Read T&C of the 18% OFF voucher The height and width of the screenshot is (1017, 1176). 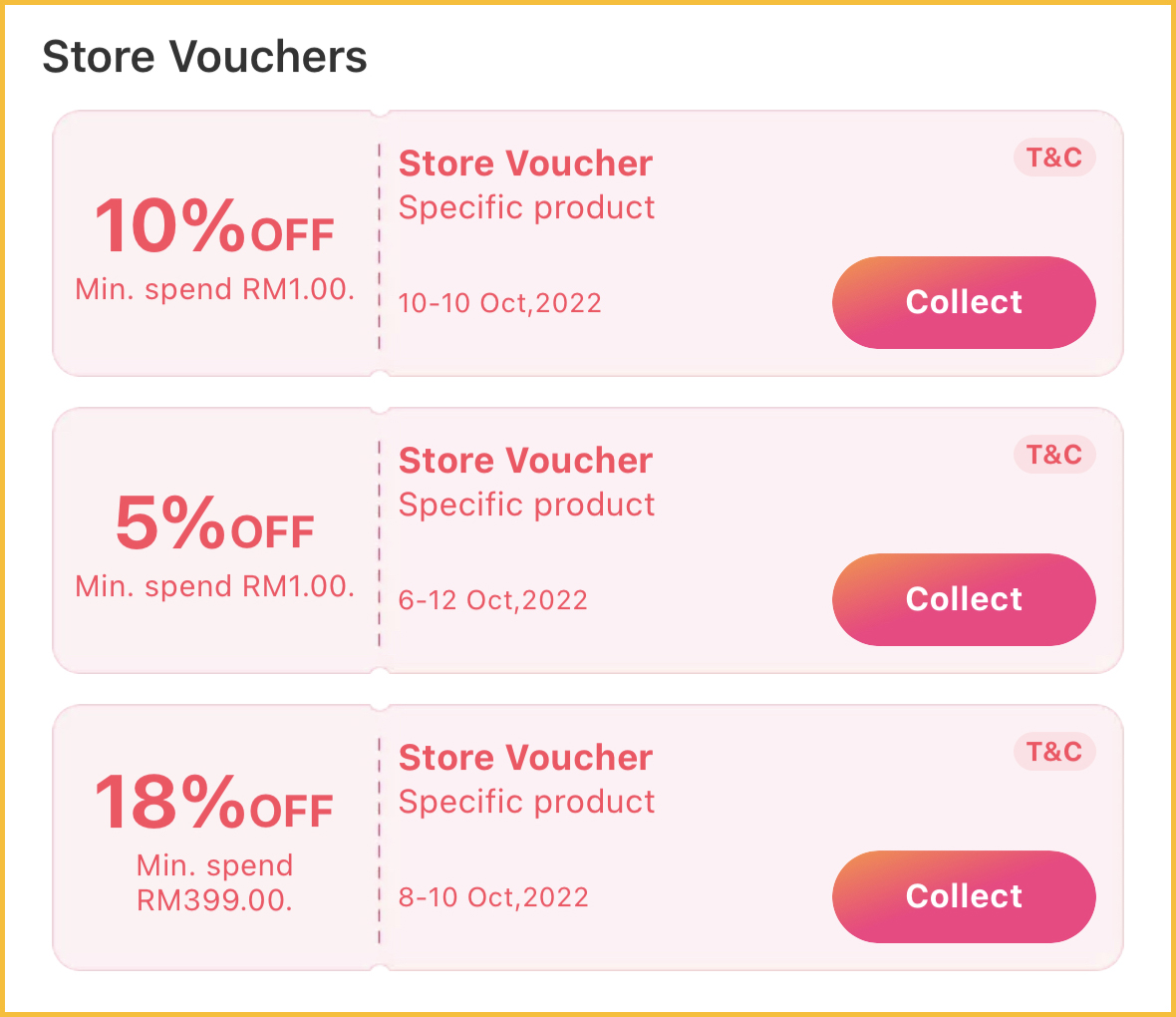pos(1054,752)
